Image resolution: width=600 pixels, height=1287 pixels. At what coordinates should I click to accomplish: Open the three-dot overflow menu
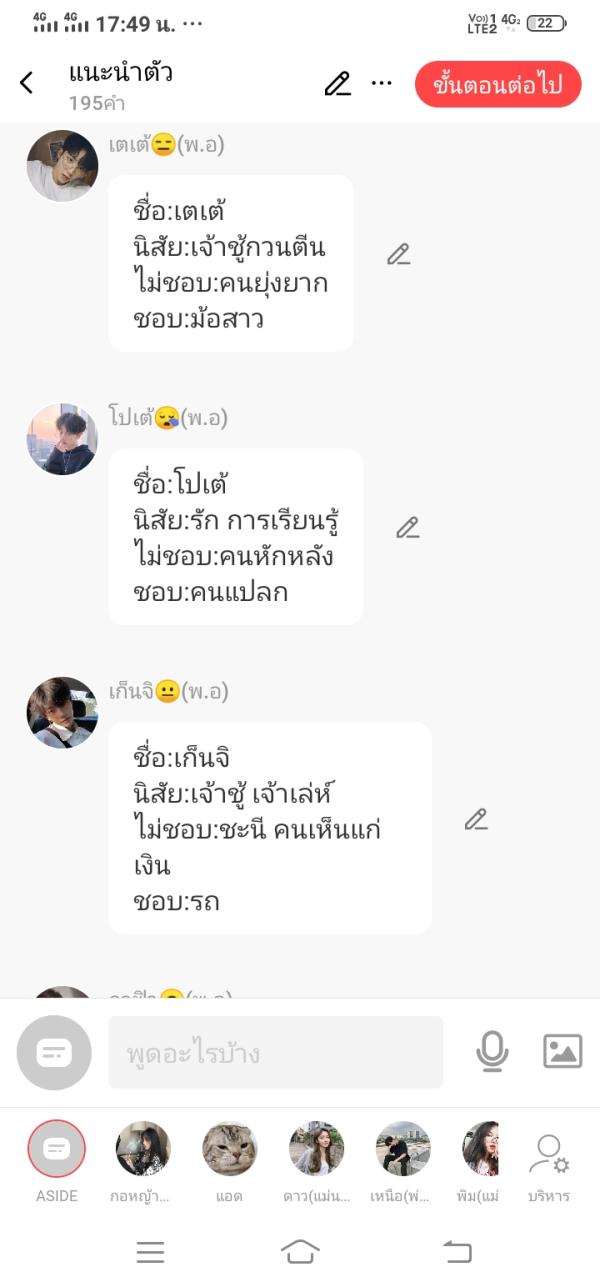tap(382, 83)
